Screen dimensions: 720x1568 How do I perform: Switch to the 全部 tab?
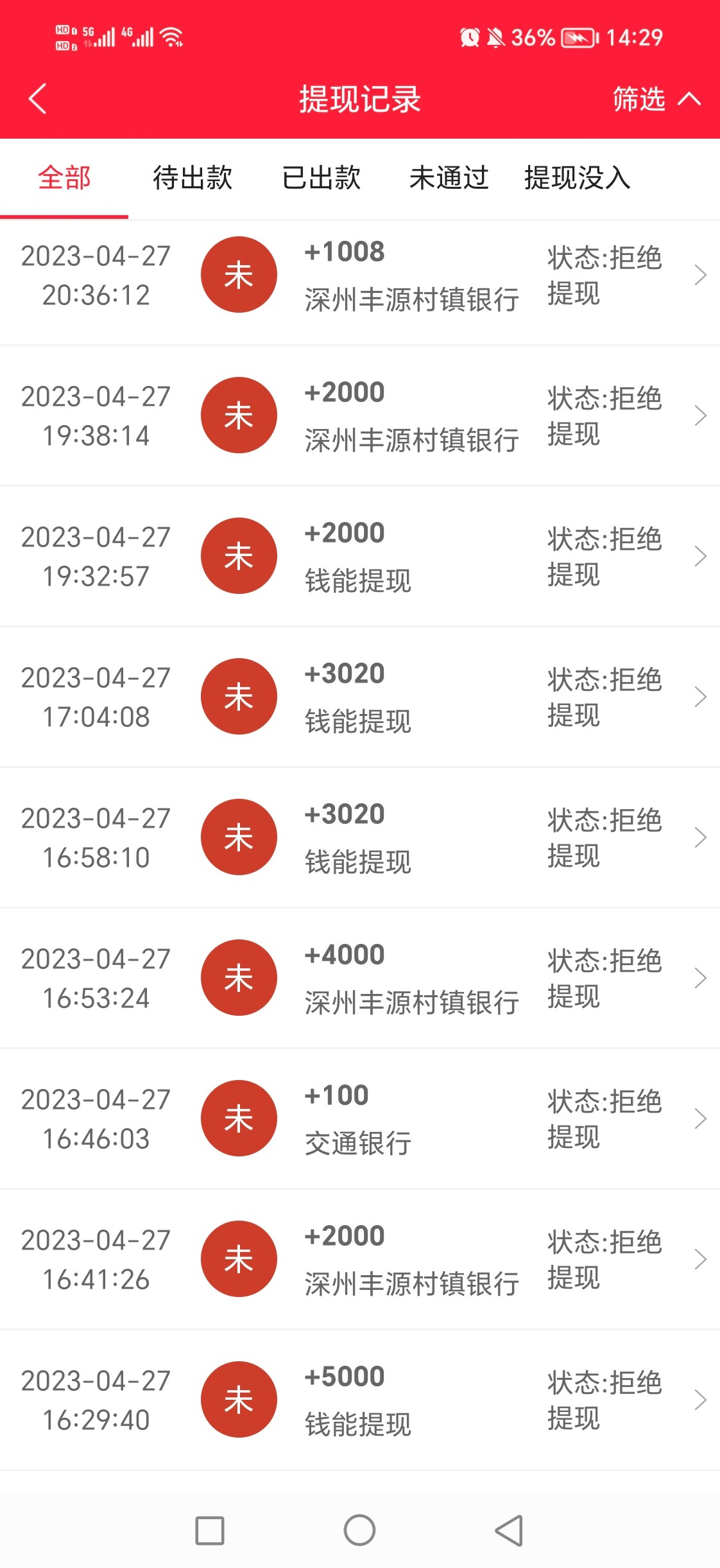point(64,178)
